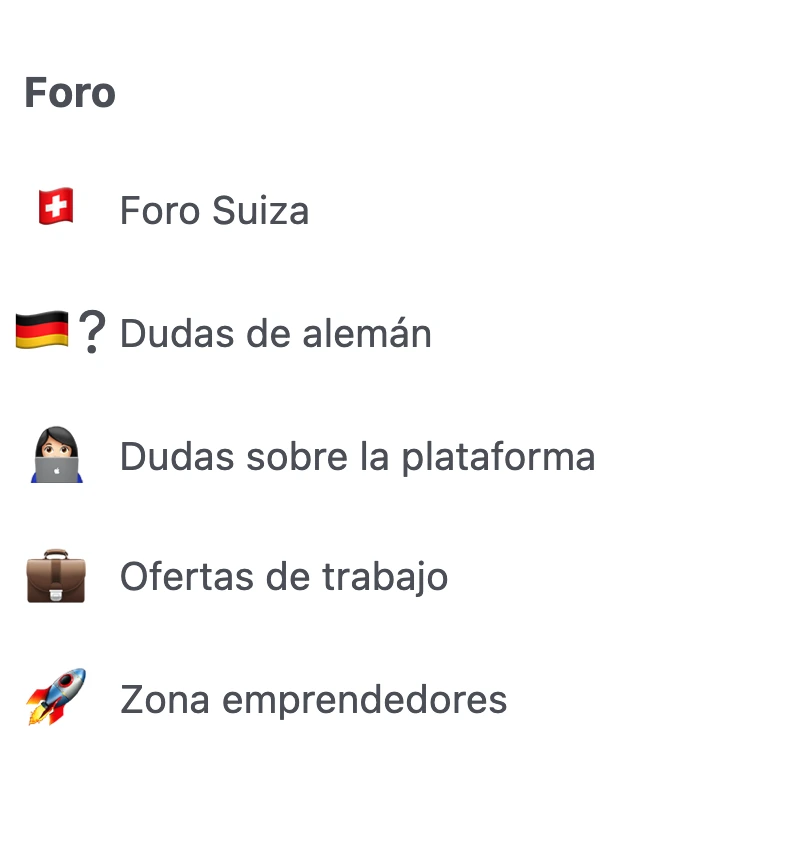
Task: Go to Dudas de alemán
Action: point(275,334)
